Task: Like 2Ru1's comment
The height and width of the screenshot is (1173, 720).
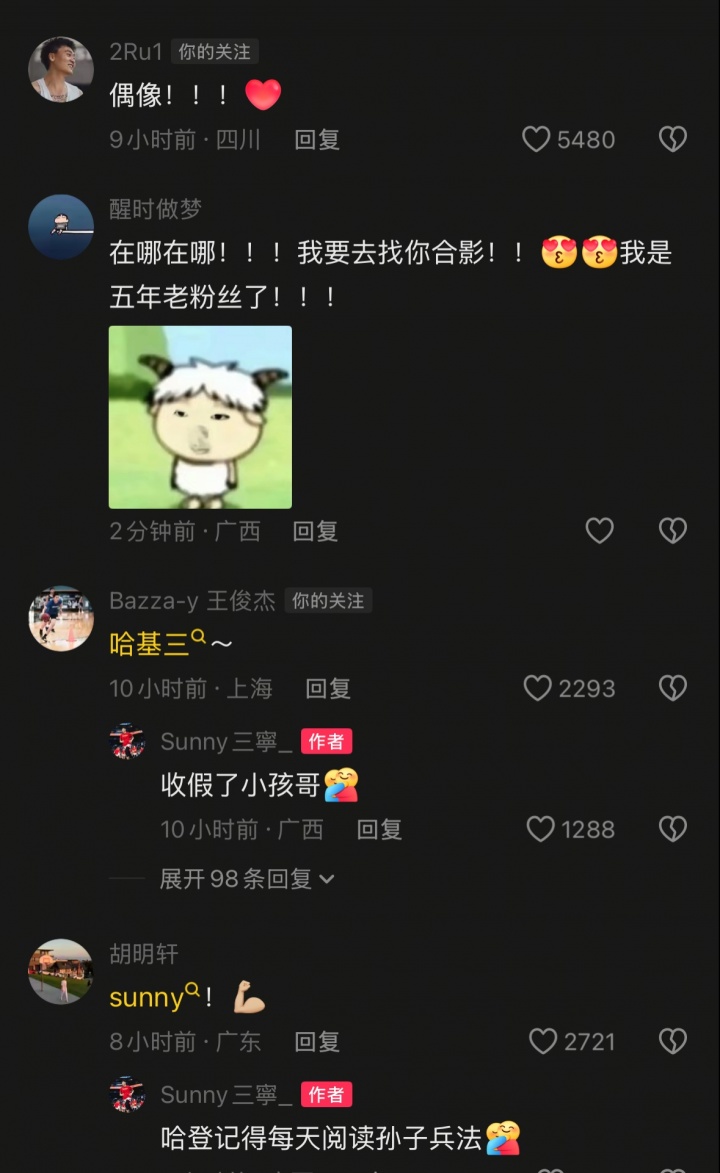Action: pyautogui.click(x=537, y=139)
